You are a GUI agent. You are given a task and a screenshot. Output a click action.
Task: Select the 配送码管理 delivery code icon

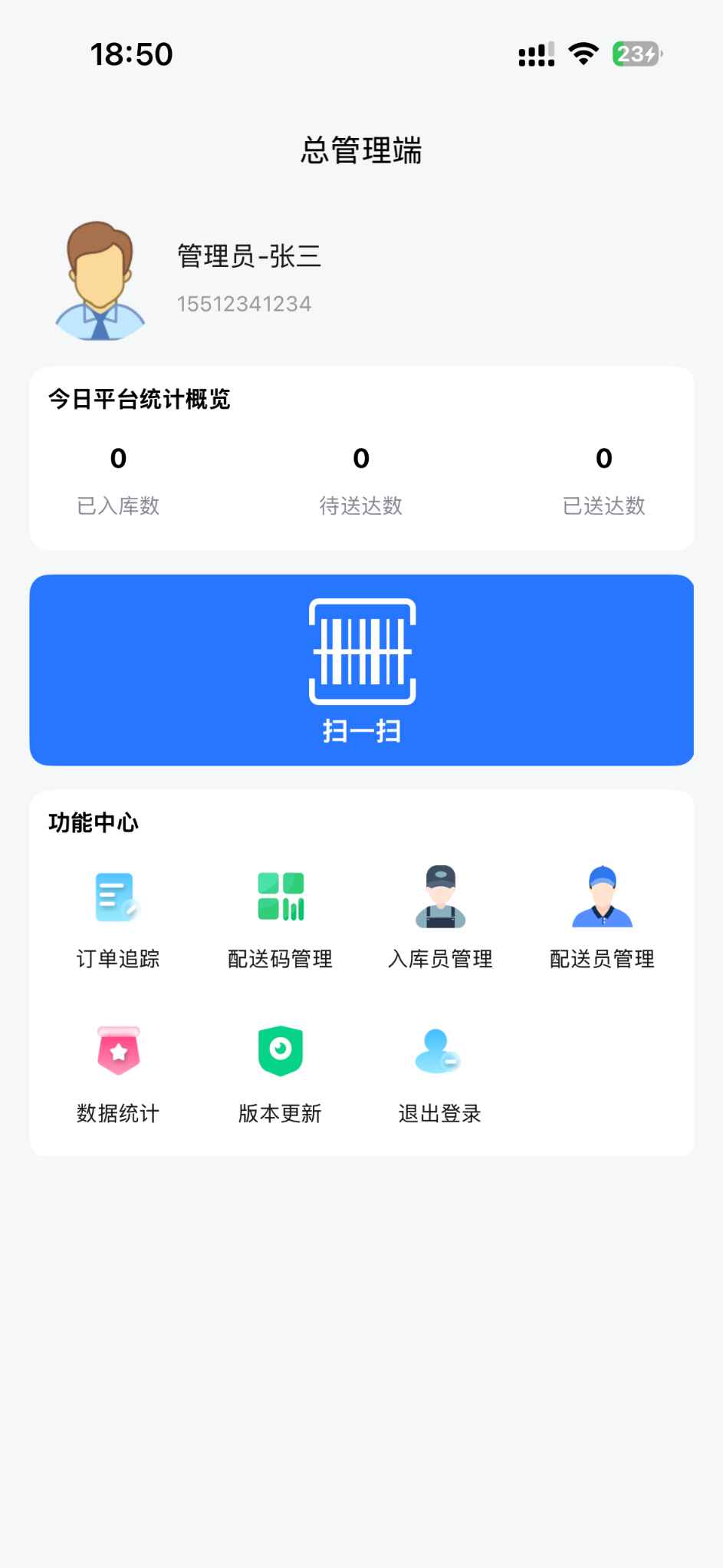pos(279,898)
